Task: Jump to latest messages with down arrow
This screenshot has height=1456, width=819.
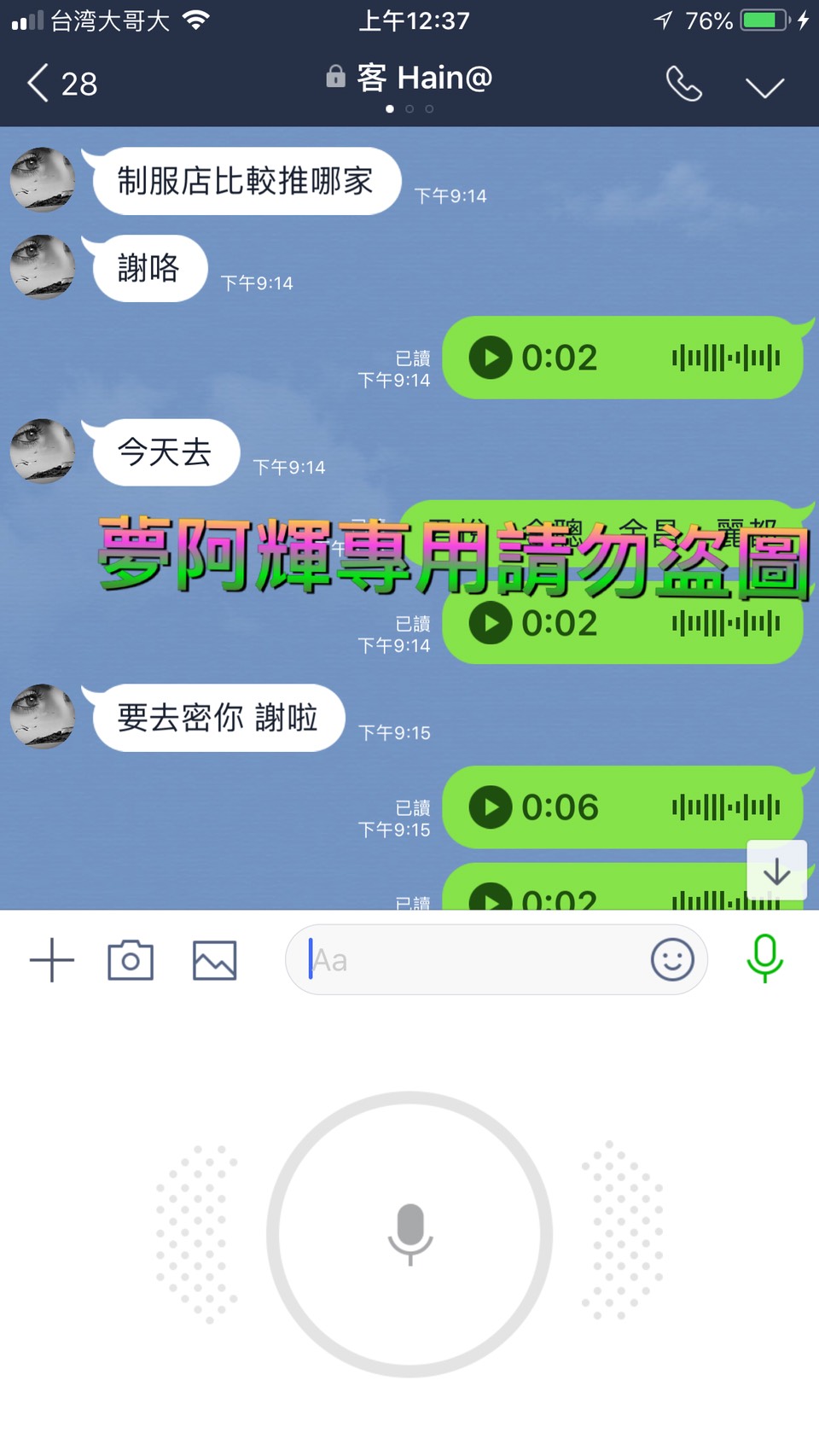Action: click(776, 871)
